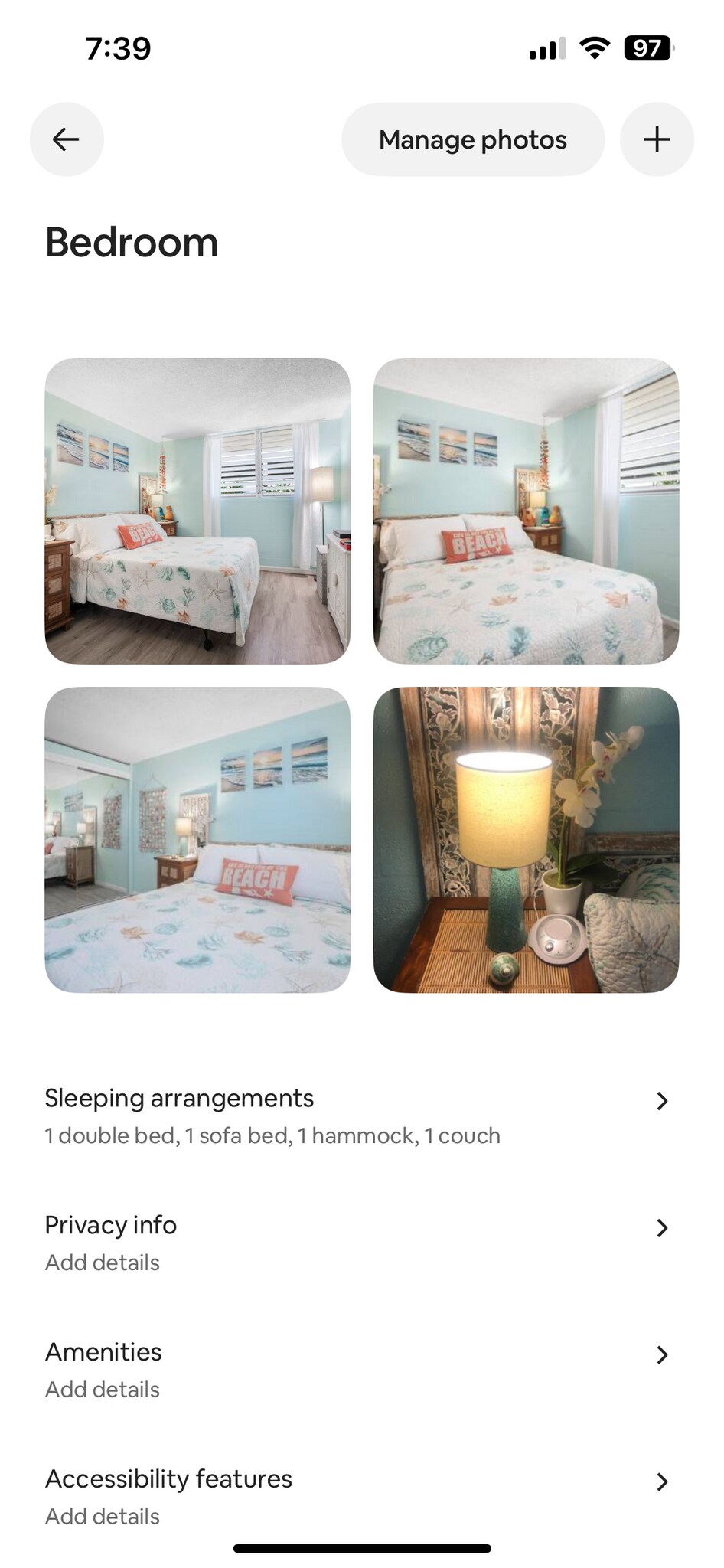Open the close-up bed photo by the window
Viewport: 724px width, 1568px height.
[x=526, y=511]
